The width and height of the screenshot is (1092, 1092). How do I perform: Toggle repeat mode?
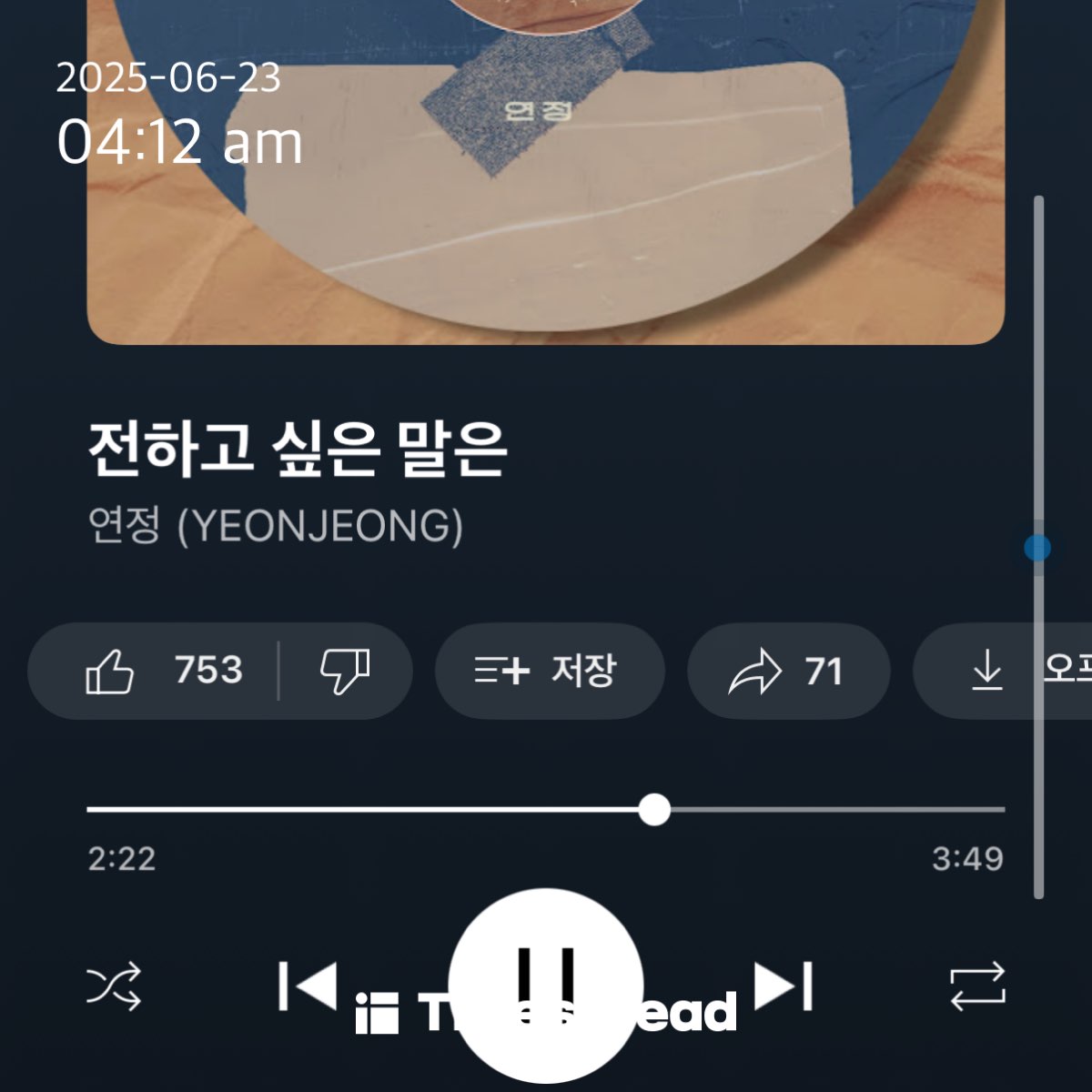pyautogui.click(x=977, y=986)
